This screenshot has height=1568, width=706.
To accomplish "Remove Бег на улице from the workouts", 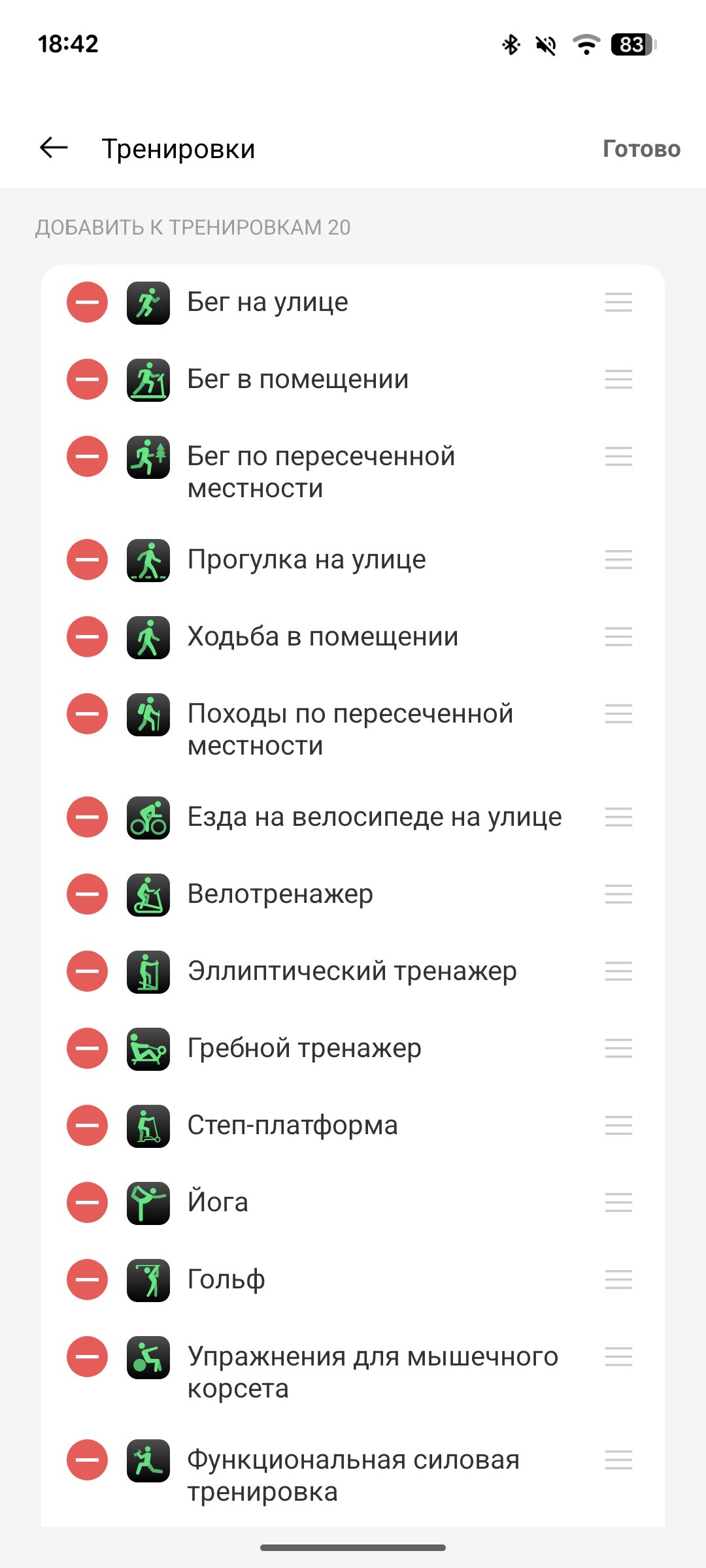I will point(87,302).
